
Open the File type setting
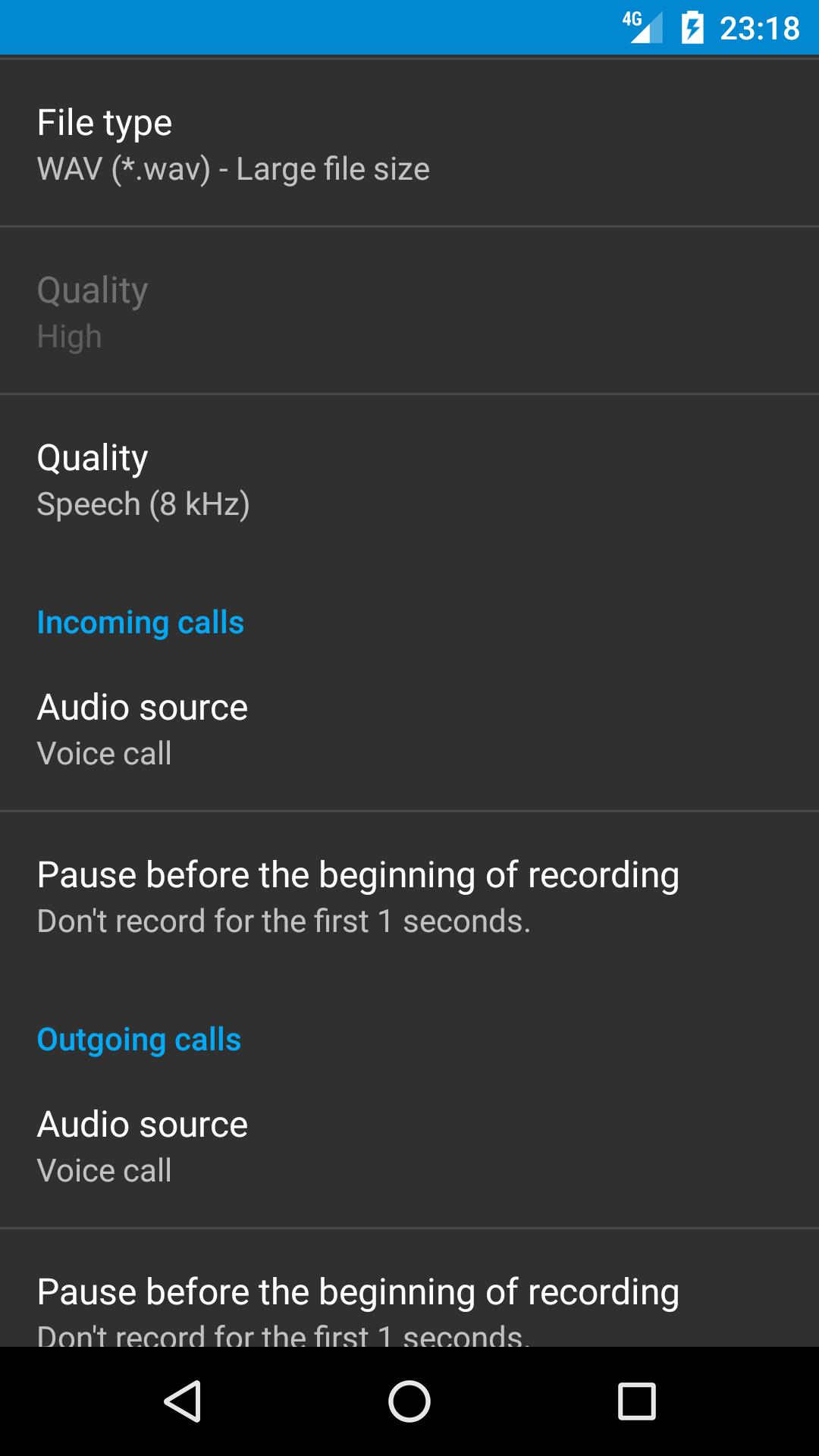point(409,144)
